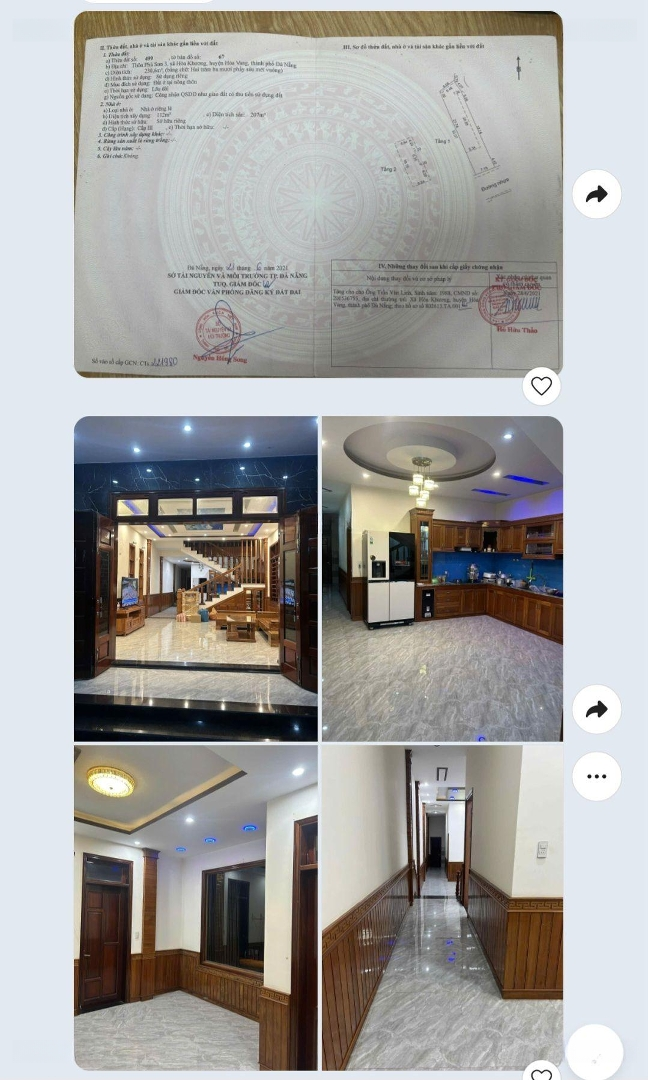Forward the land certificate document image
The image size is (648, 1080).
click(x=596, y=194)
